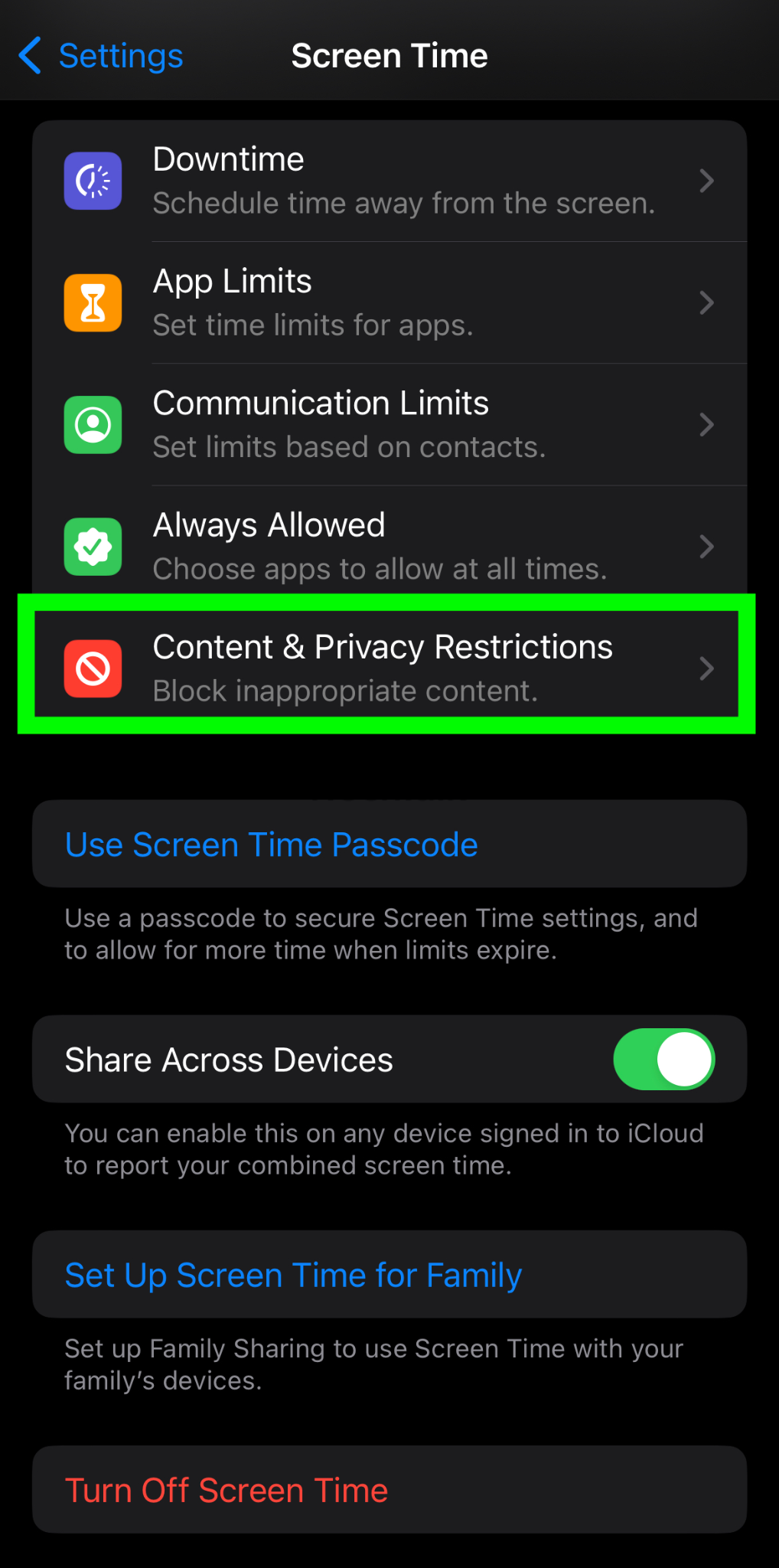Go back to Settings
779x1568 pixels.
tap(100, 56)
